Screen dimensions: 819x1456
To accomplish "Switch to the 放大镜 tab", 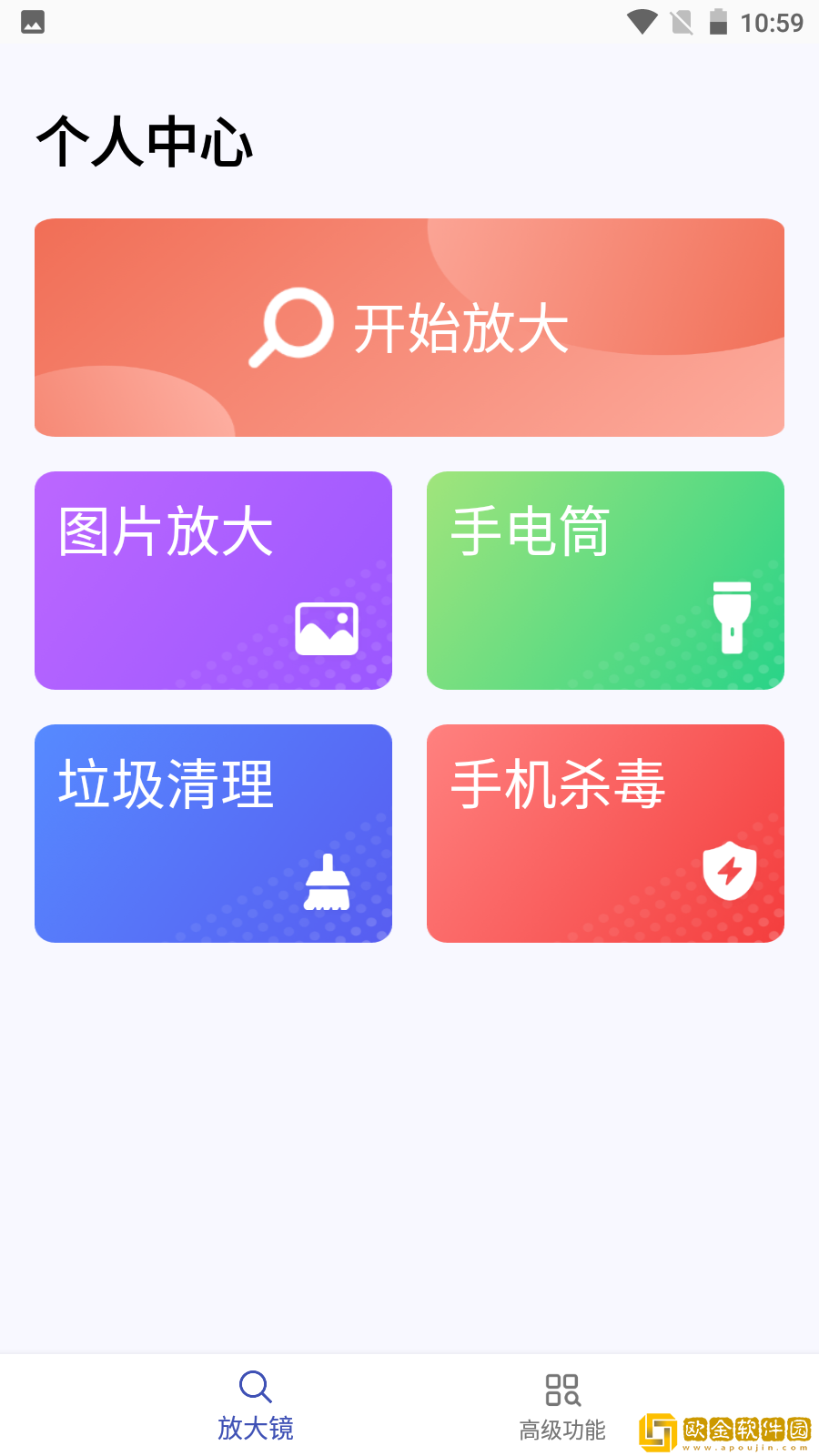I will point(255,1406).
